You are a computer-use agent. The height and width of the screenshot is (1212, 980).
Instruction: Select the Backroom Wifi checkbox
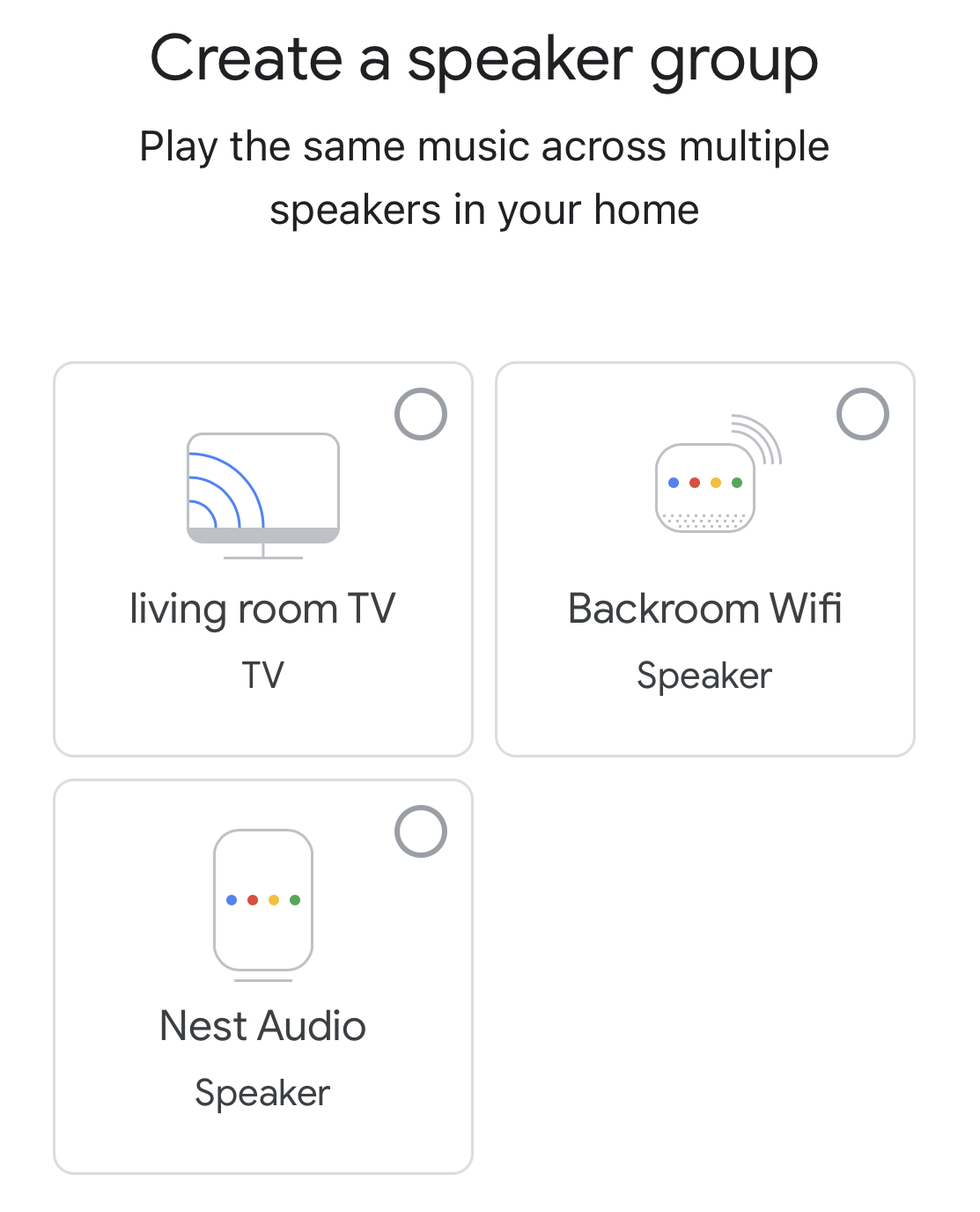point(862,413)
